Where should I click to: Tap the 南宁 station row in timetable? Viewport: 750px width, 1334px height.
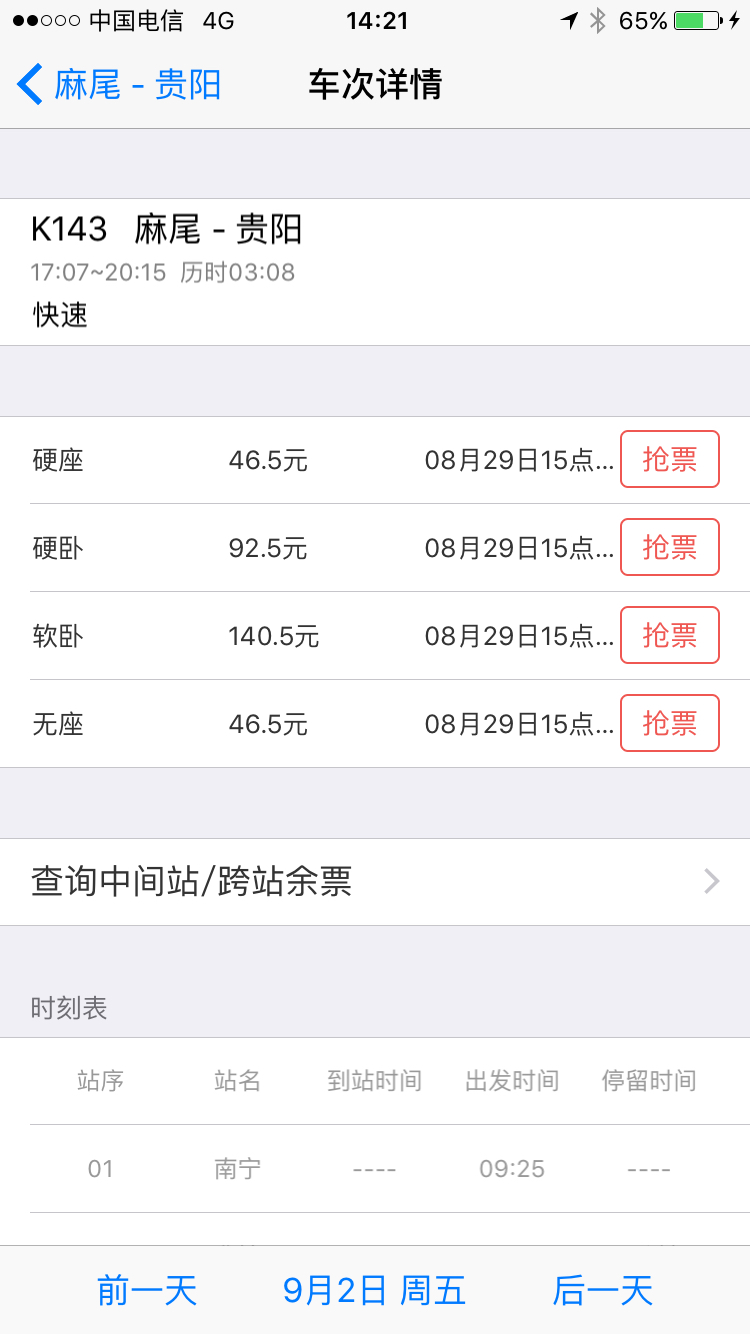375,1168
